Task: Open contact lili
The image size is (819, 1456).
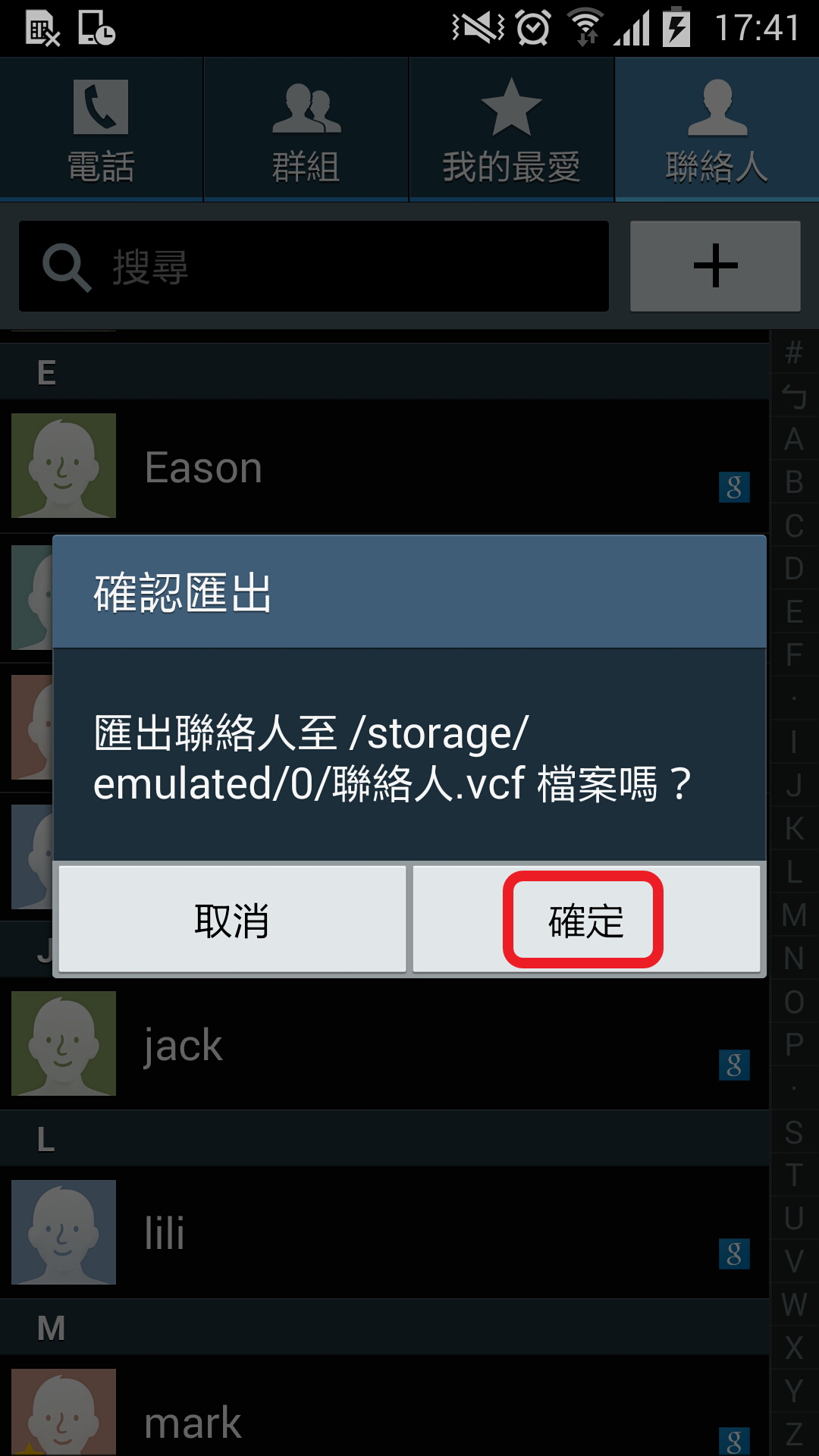Action: (379, 1232)
